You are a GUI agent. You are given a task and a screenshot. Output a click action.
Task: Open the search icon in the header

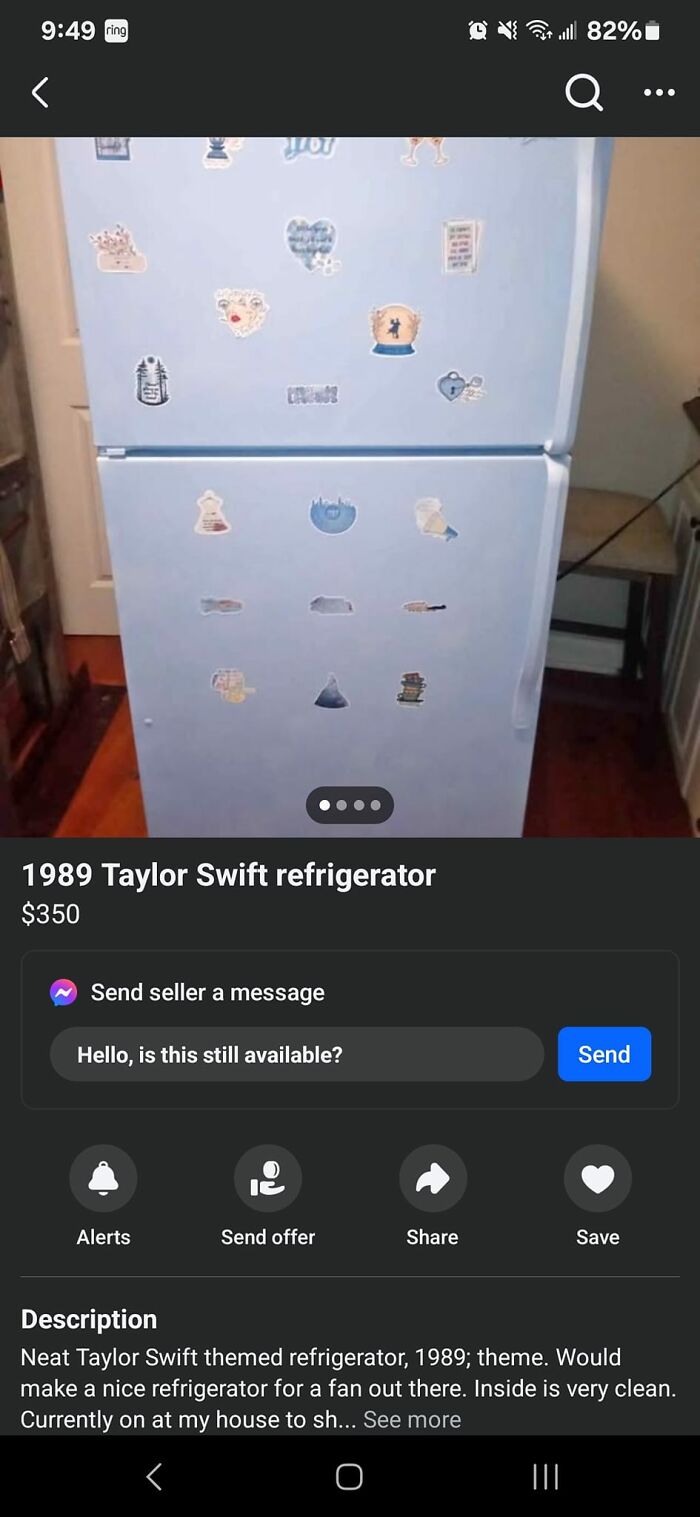[584, 93]
